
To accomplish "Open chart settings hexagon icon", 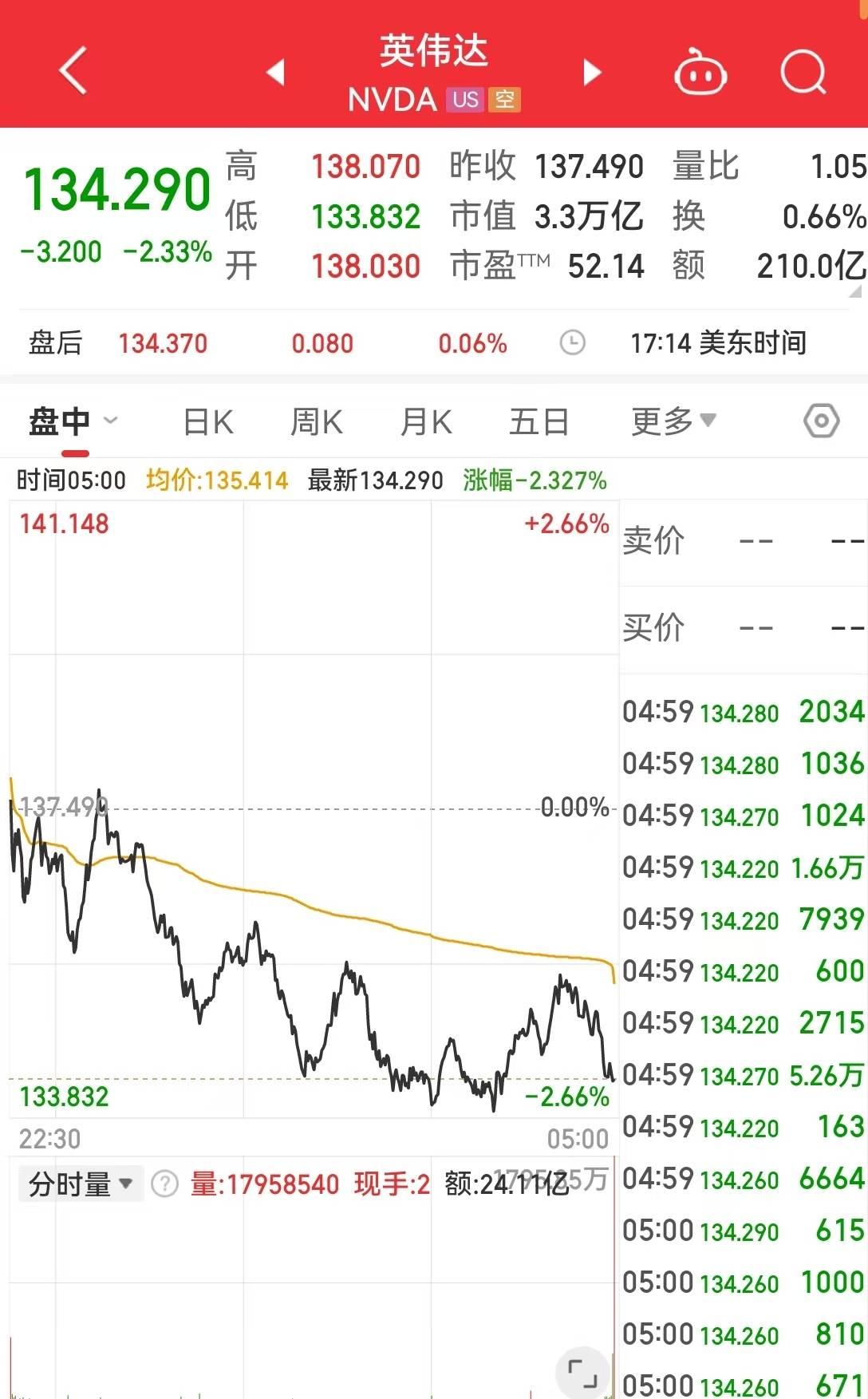I will pos(821,421).
